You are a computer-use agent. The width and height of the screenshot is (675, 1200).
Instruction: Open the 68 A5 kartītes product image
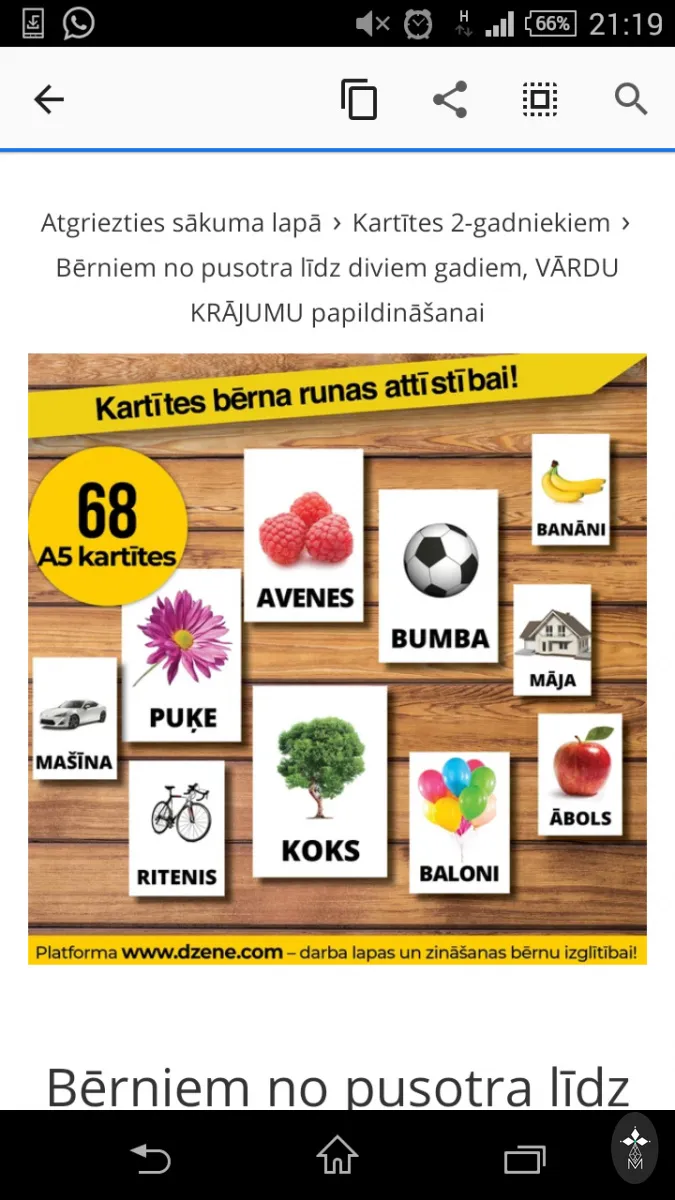point(337,659)
